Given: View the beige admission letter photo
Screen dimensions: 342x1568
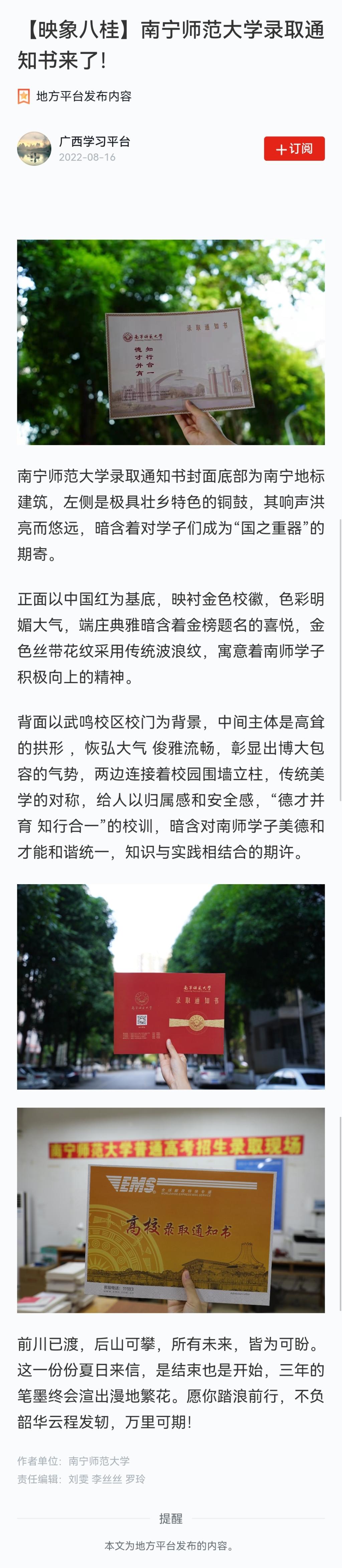Looking at the screenshot, I should [x=171, y=341].
